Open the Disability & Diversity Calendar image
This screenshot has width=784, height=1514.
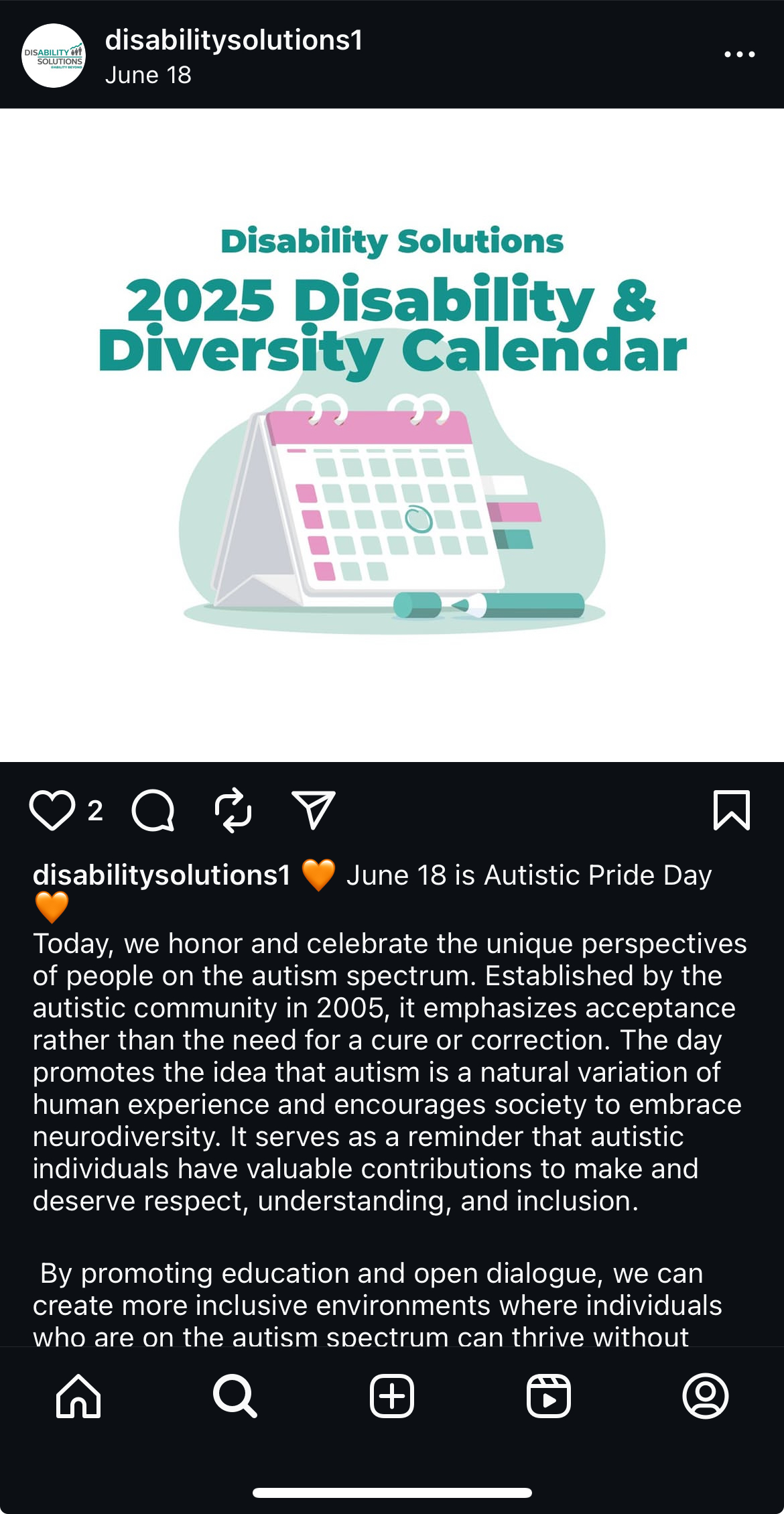point(392,435)
